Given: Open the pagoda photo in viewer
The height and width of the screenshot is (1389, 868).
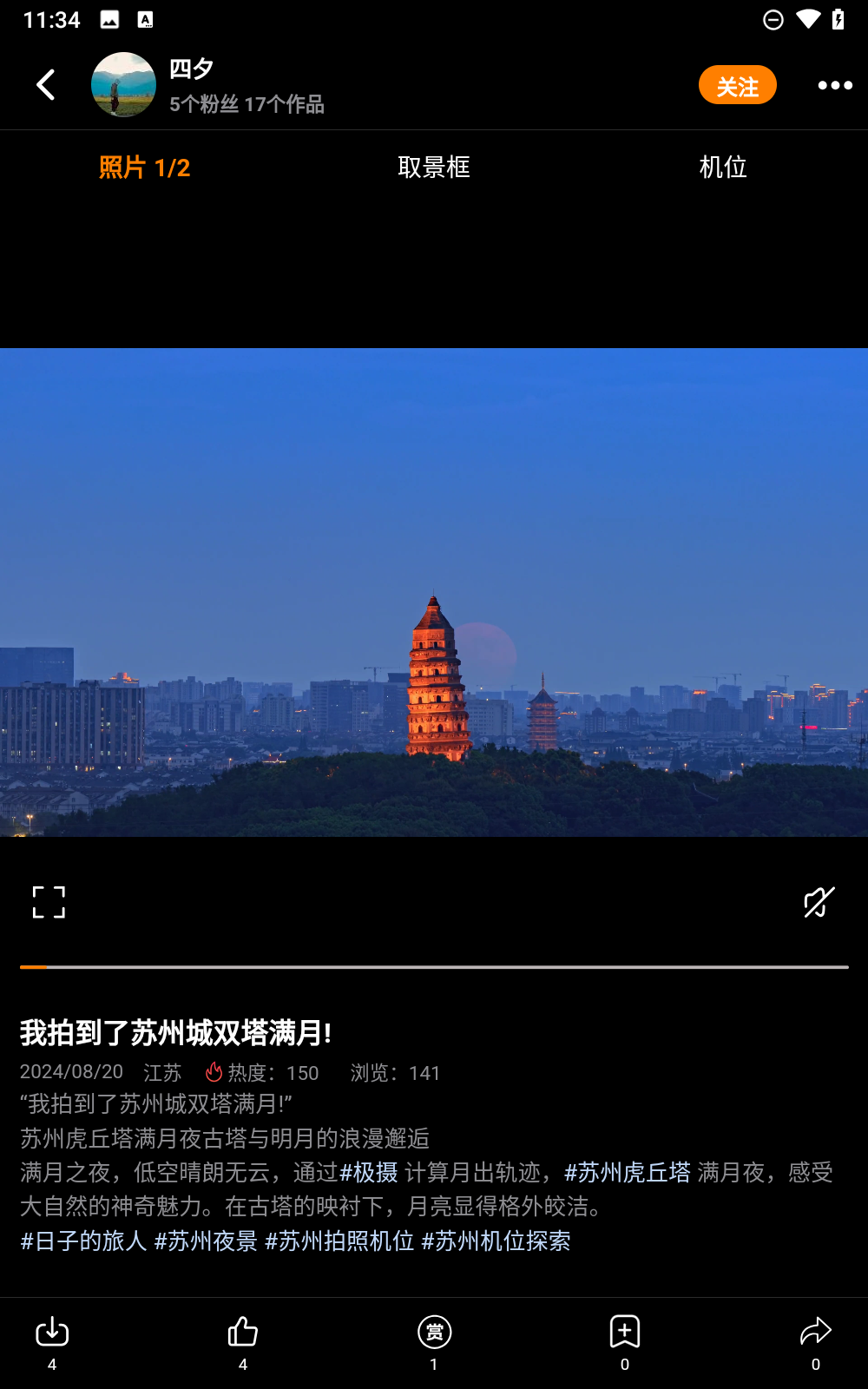Looking at the screenshot, I should 434,592.
